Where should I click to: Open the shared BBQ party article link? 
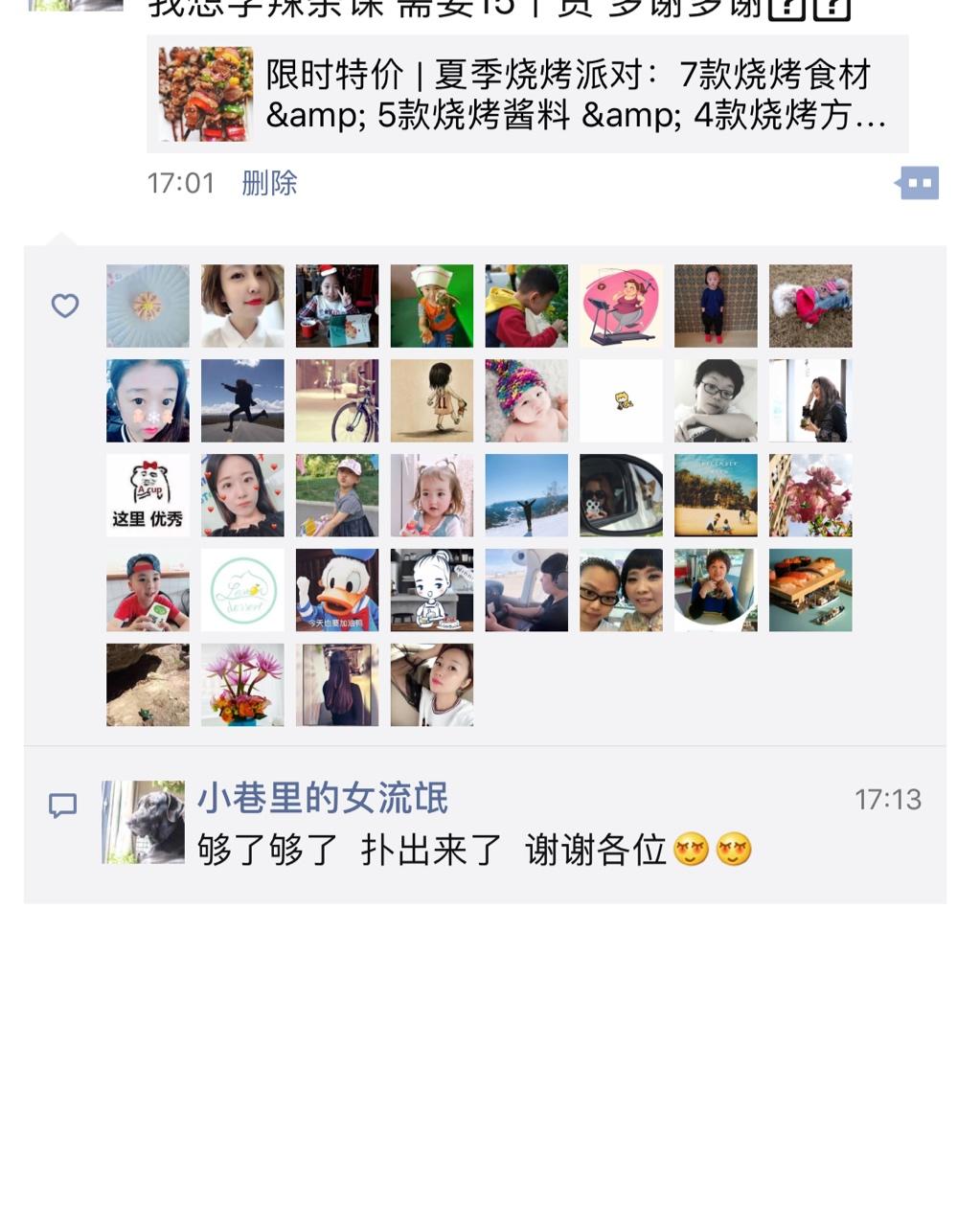527,94
